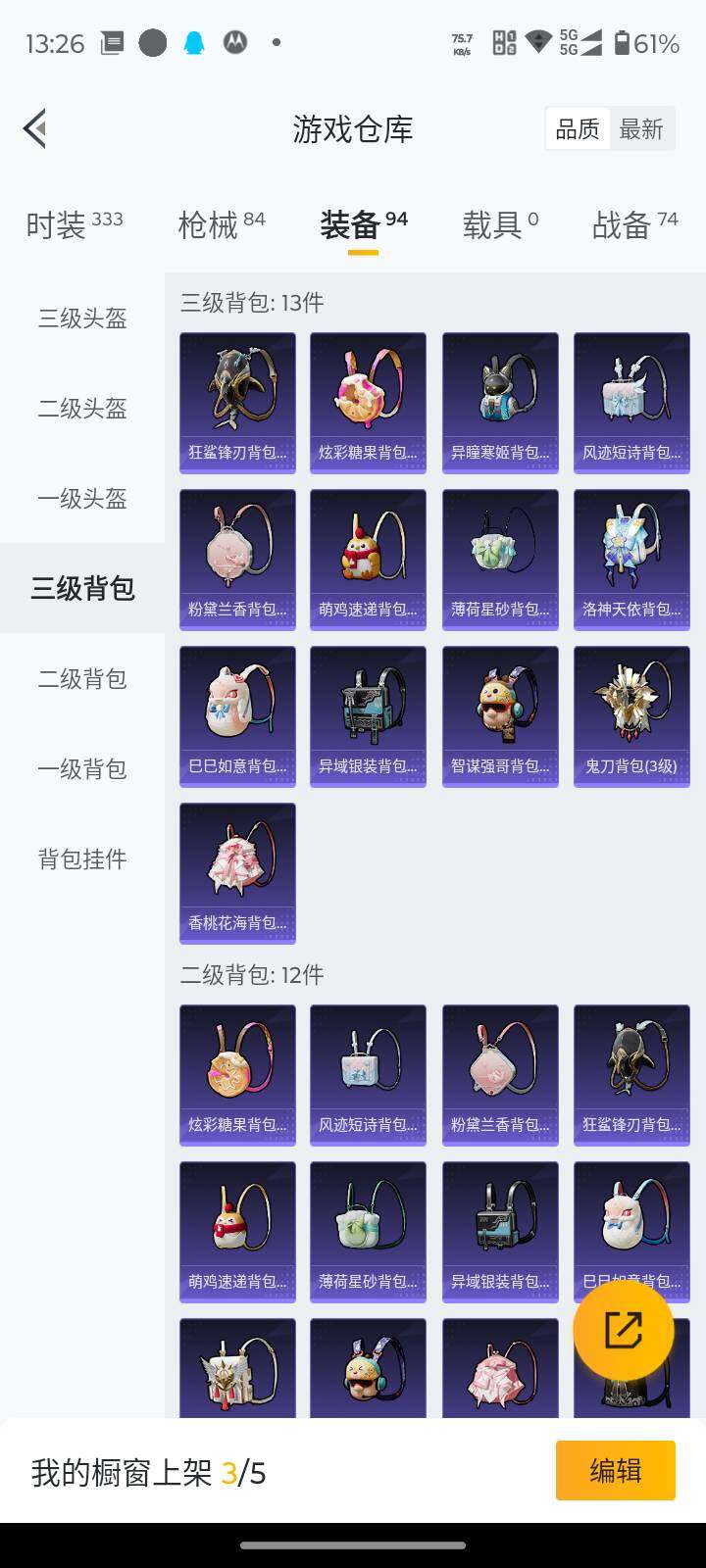Sort warehouse by 最新
Image resolution: width=706 pixels, height=1568 pixels.
click(641, 128)
